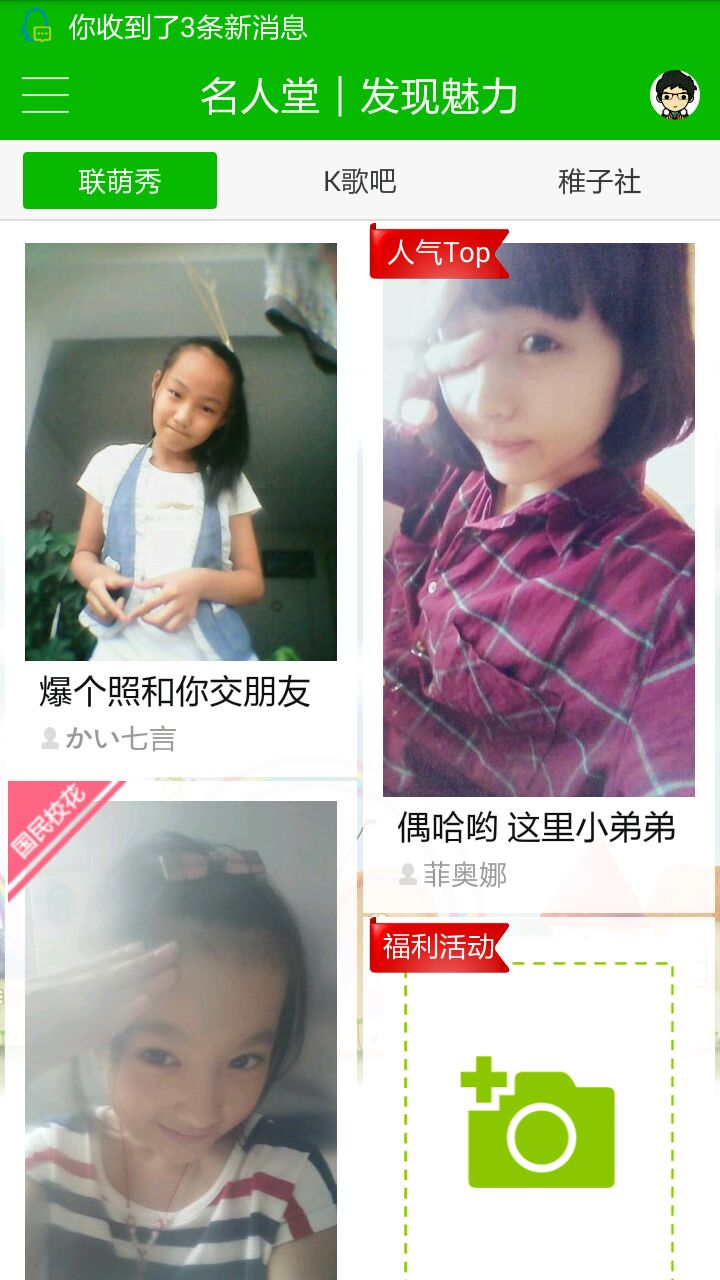Switch to the K歌吧 tab
This screenshot has height=1280, width=720.
pyautogui.click(x=360, y=181)
